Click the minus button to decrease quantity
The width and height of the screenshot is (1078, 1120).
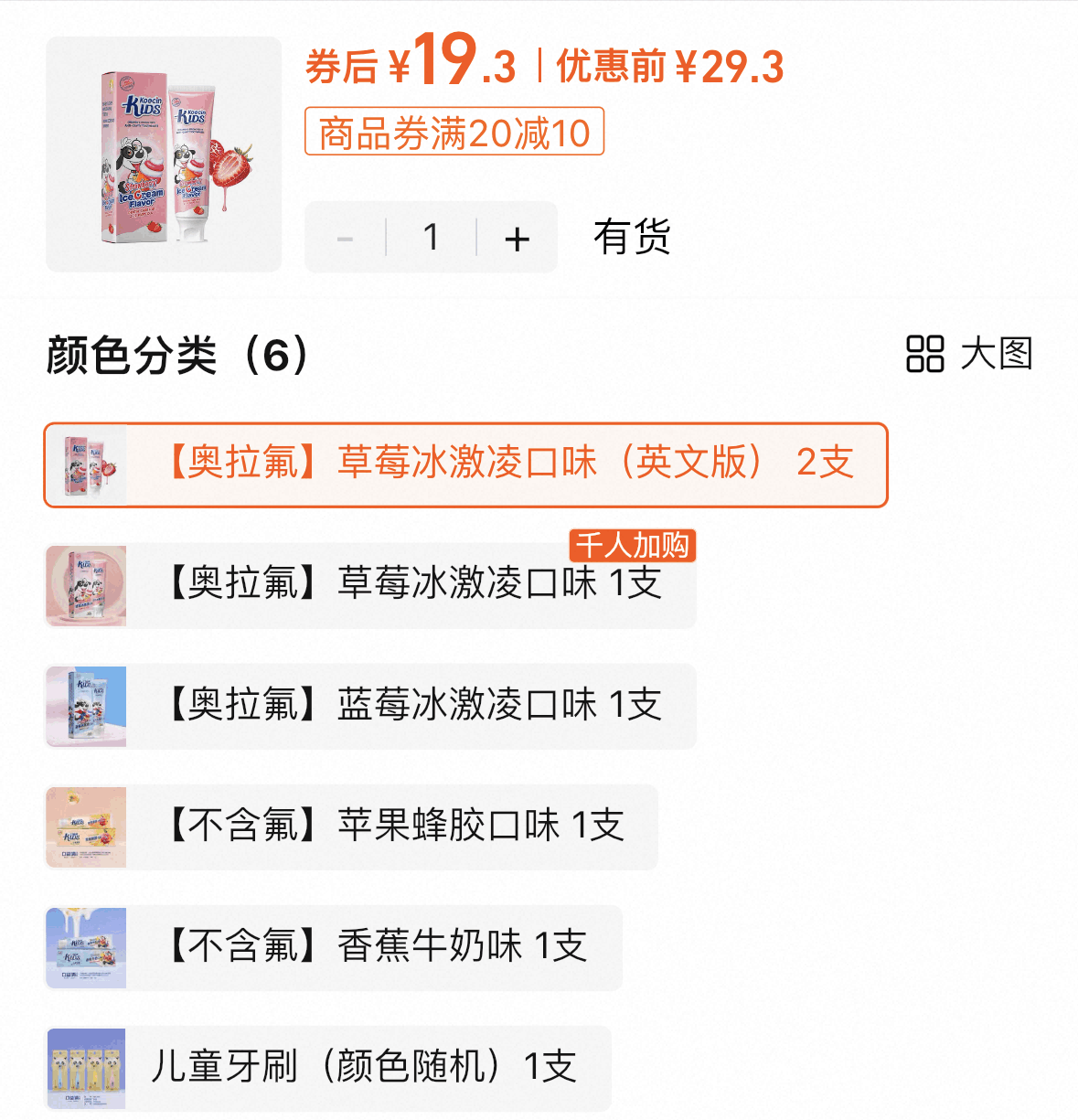tap(346, 237)
